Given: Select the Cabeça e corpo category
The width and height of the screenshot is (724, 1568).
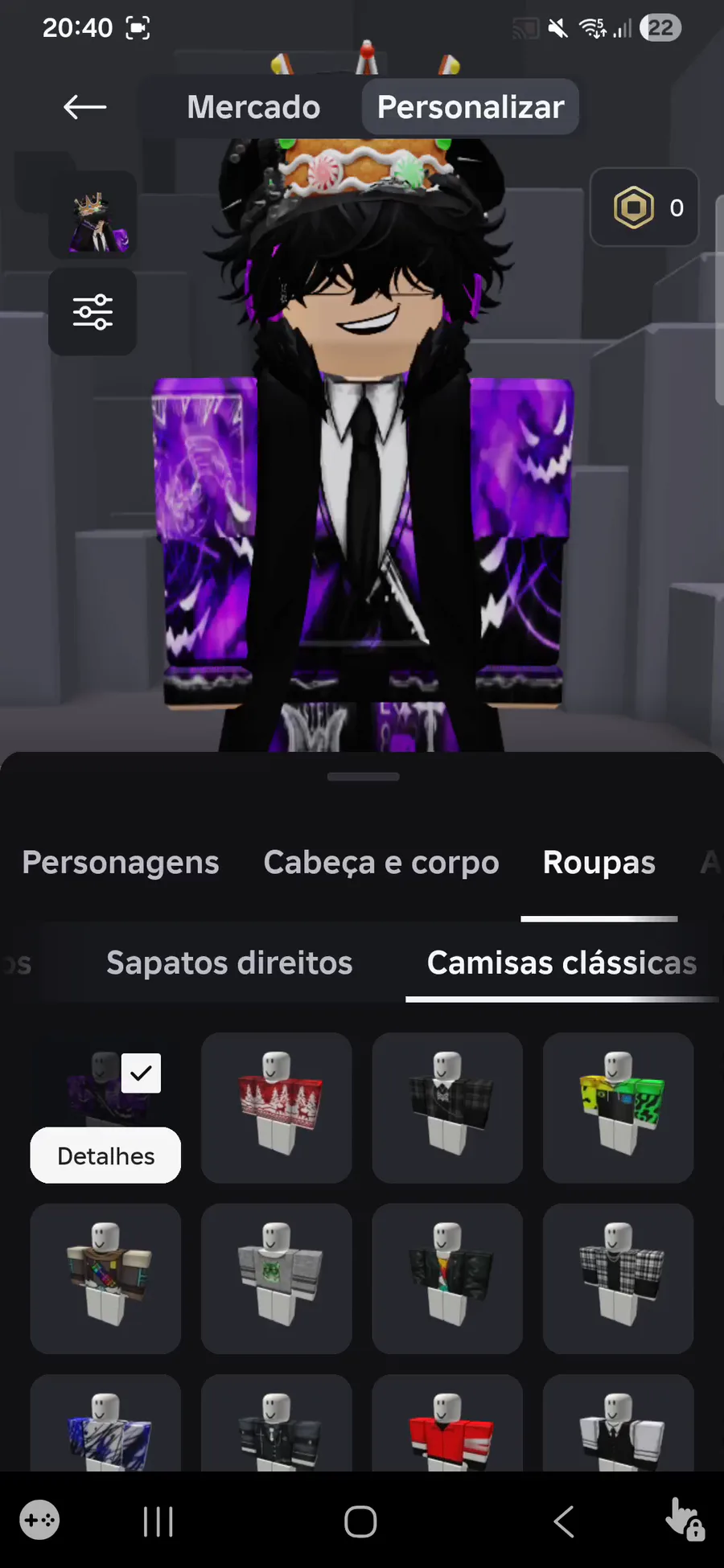Looking at the screenshot, I should [381, 862].
